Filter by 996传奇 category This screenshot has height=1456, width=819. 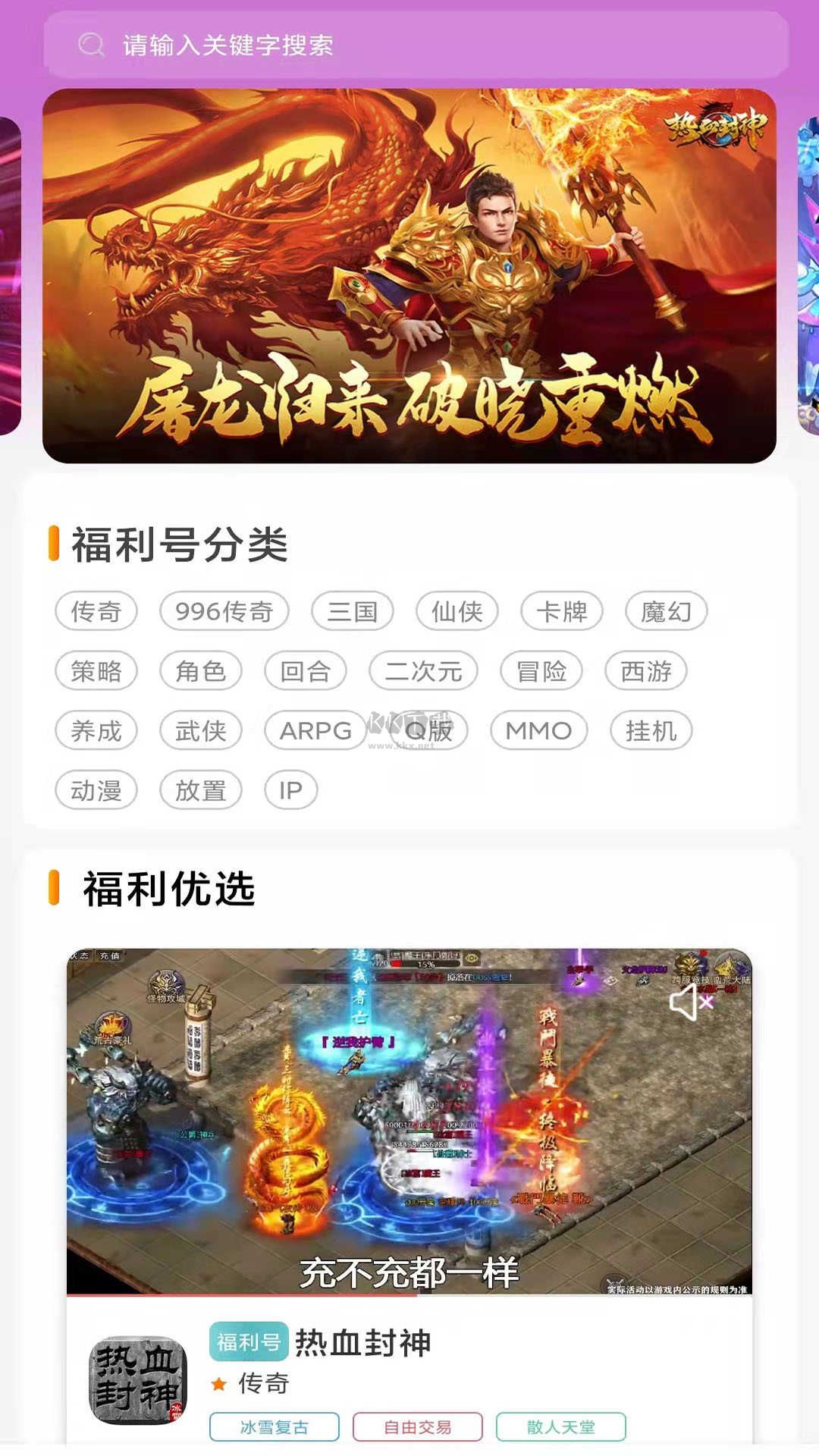[224, 611]
